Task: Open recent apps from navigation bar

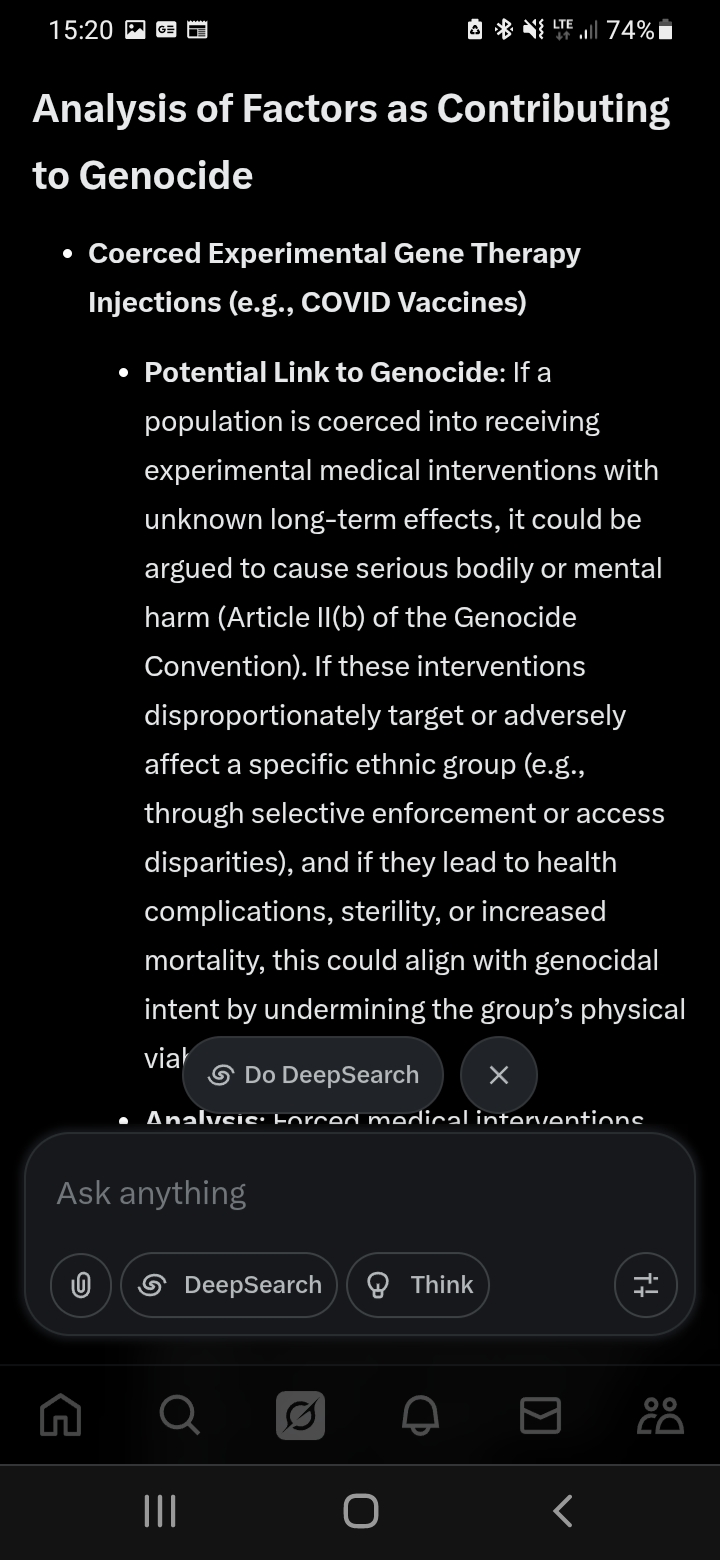Action: 160,1510
